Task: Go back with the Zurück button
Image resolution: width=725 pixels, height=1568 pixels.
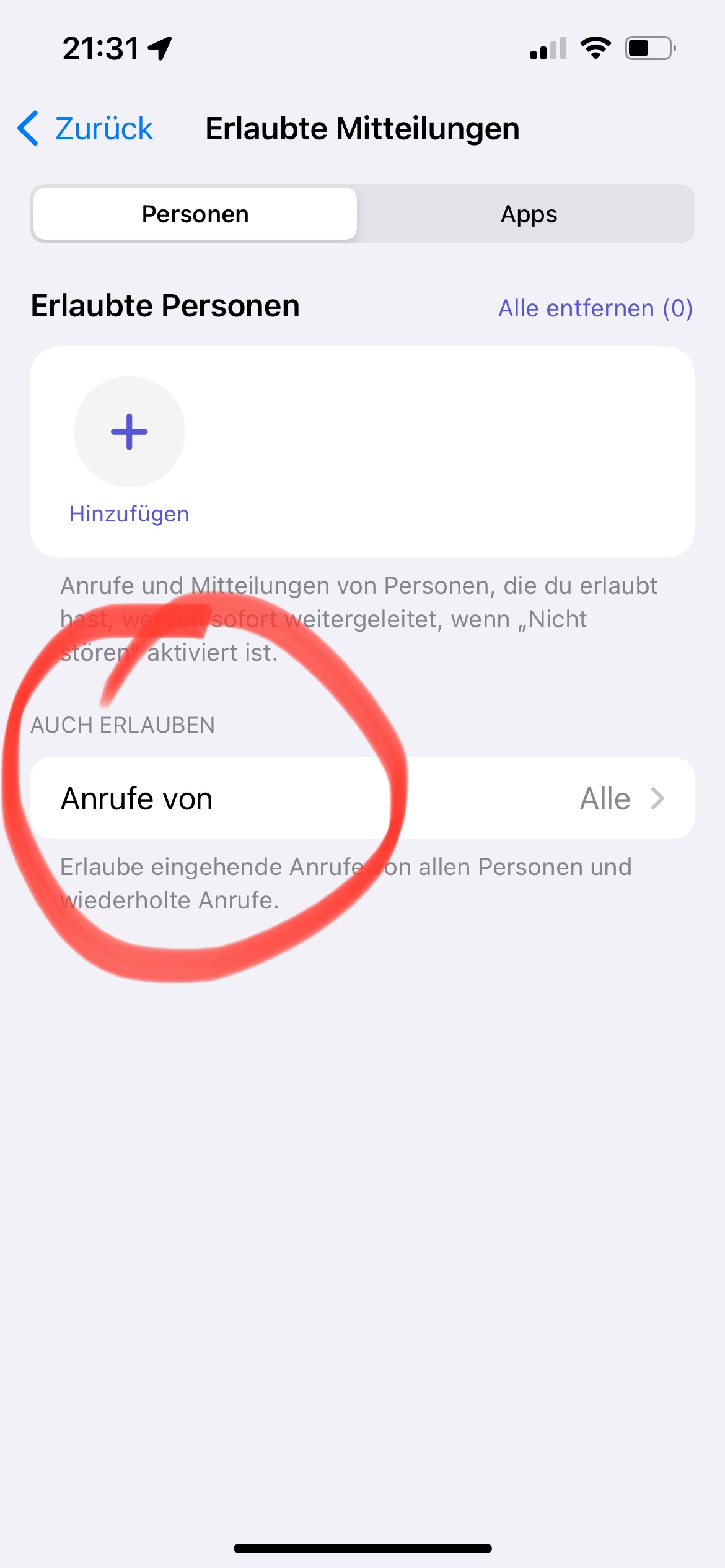Action: click(85, 129)
